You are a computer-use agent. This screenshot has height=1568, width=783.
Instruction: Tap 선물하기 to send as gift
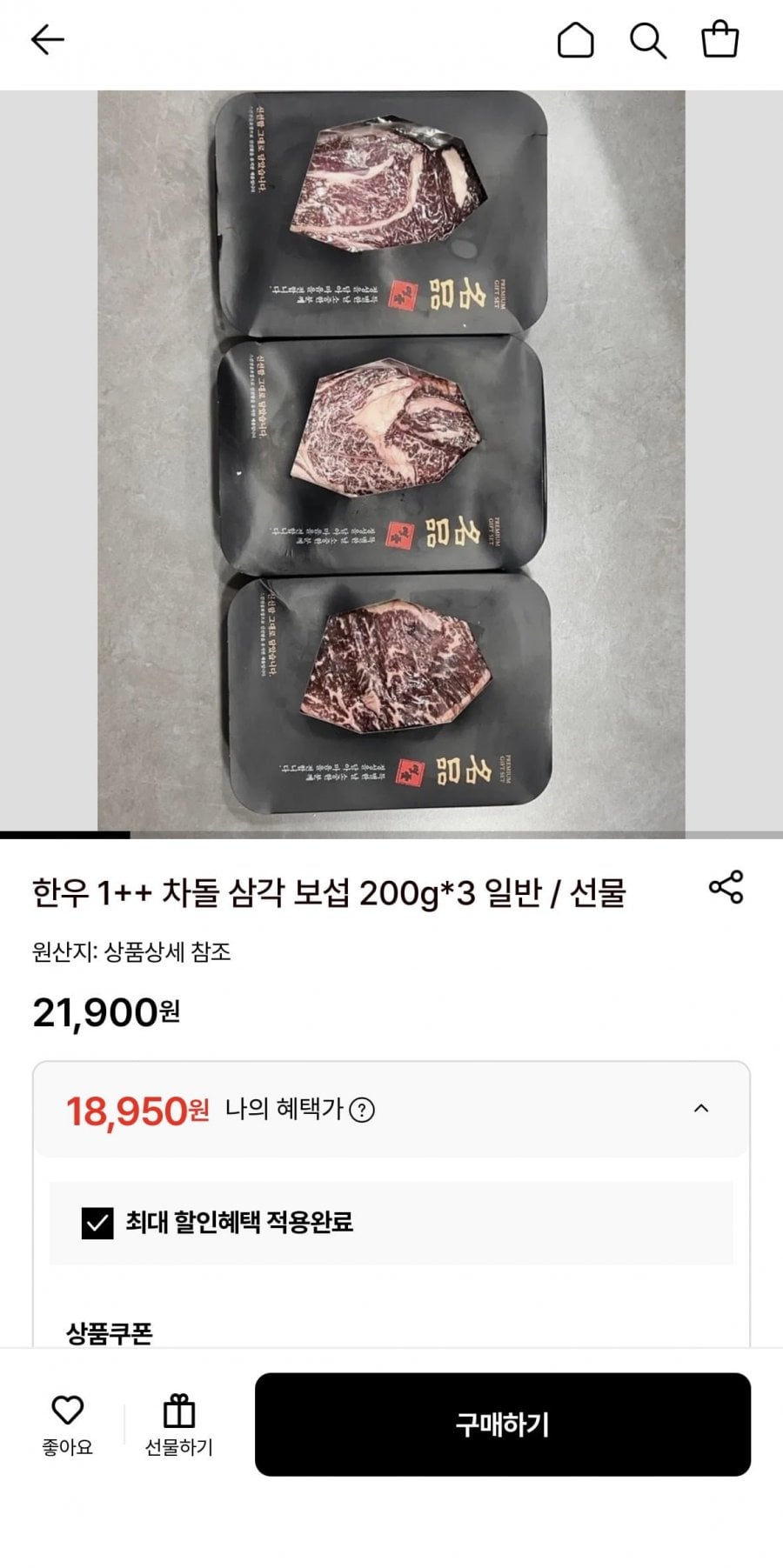178,1425
